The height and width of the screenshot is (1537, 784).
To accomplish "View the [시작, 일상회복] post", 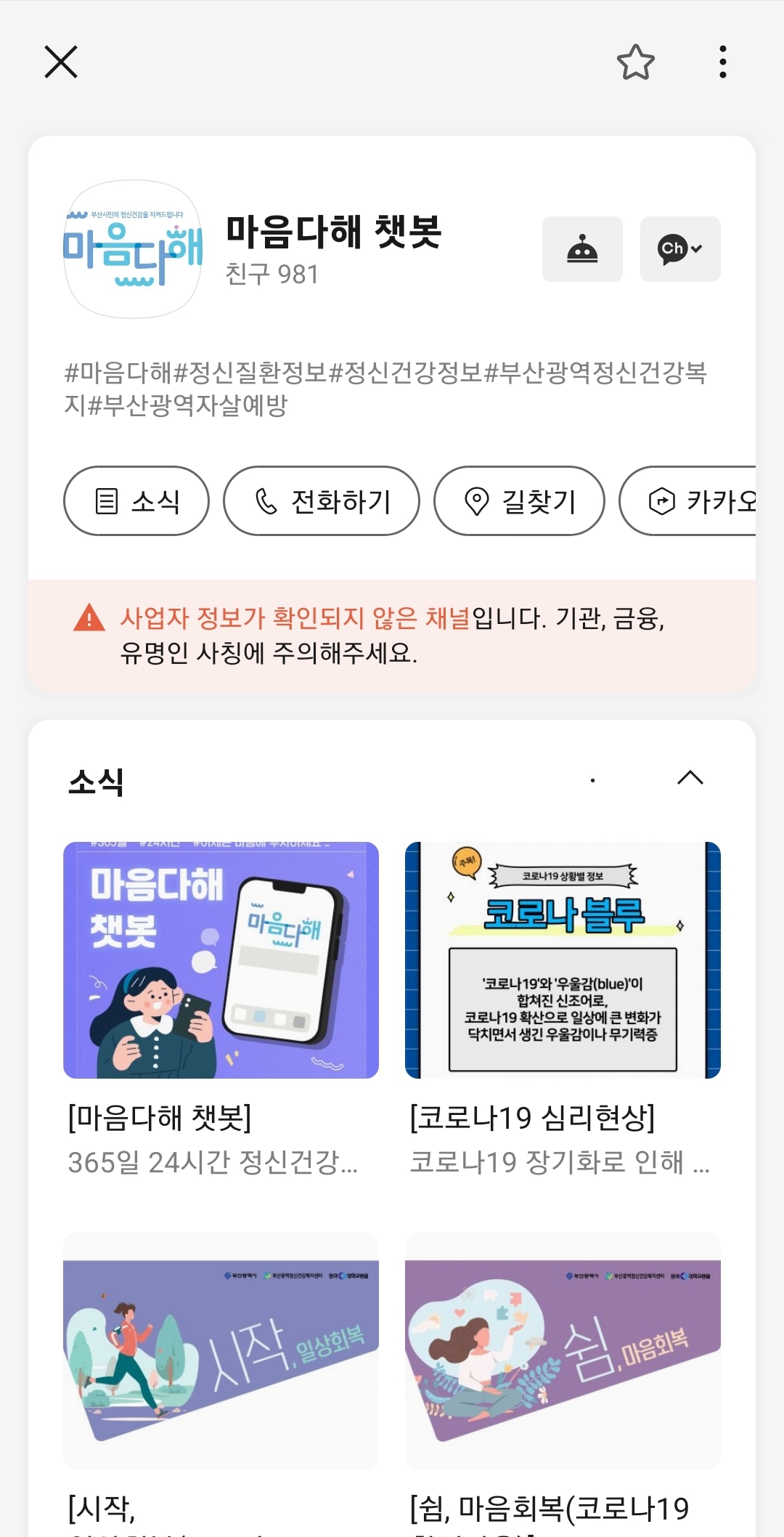I will coord(221,1351).
